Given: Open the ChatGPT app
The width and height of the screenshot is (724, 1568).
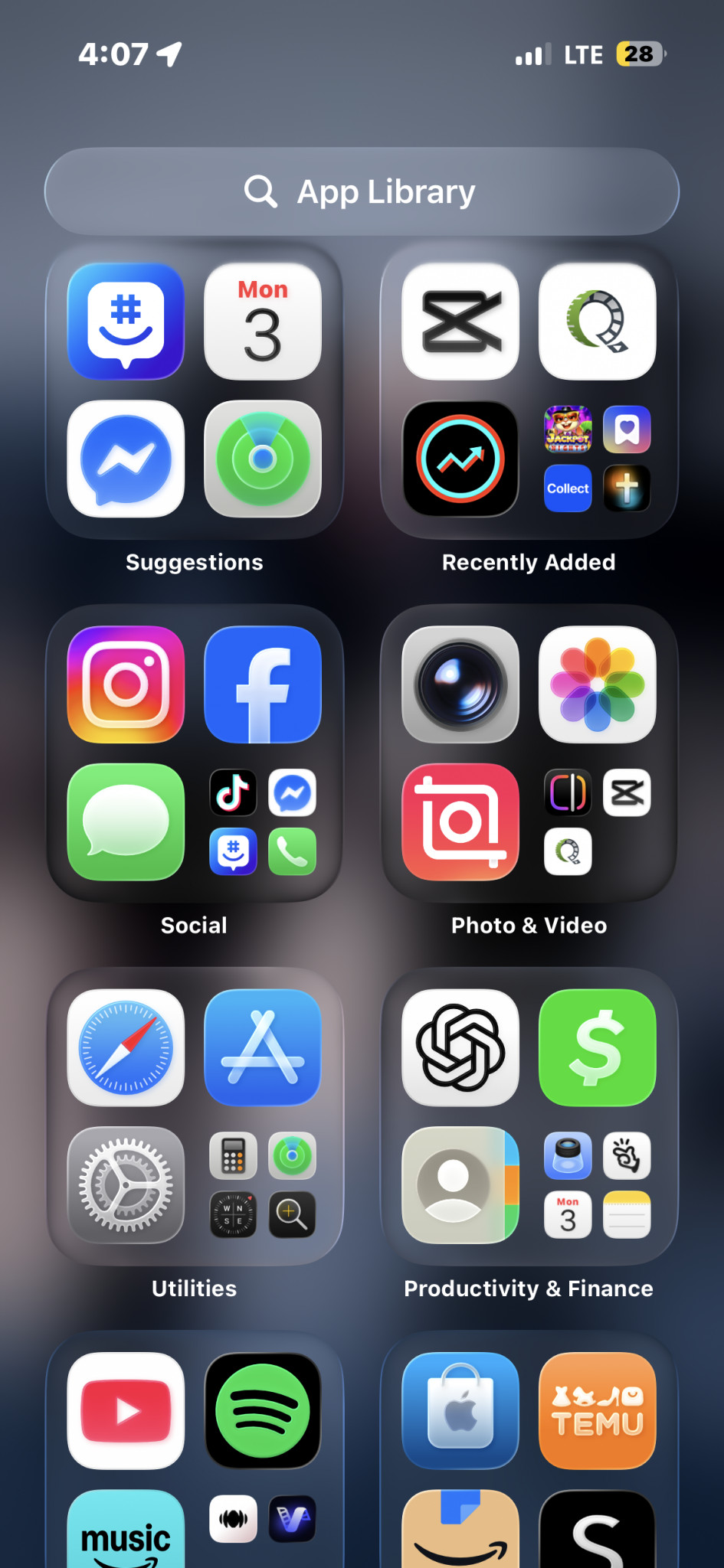Looking at the screenshot, I should click(x=460, y=1047).
